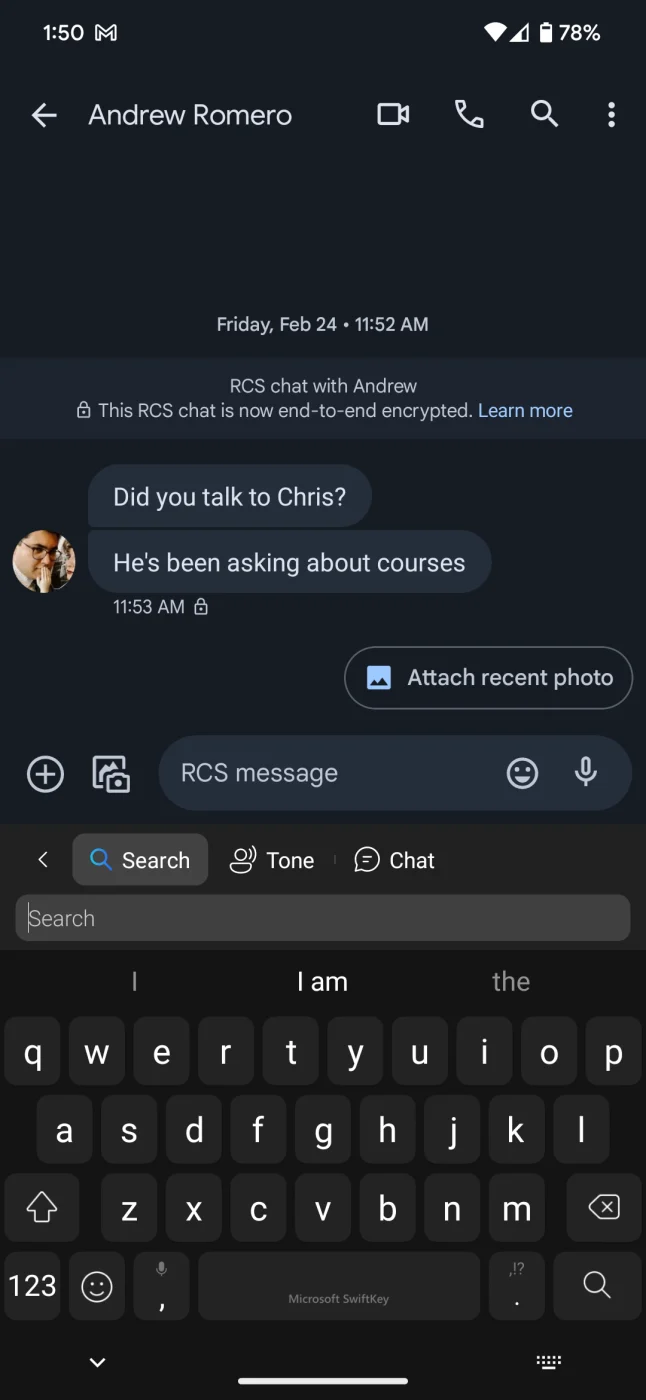Search within this conversation
Screen dimensions: 646x1400
tap(544, 115)
